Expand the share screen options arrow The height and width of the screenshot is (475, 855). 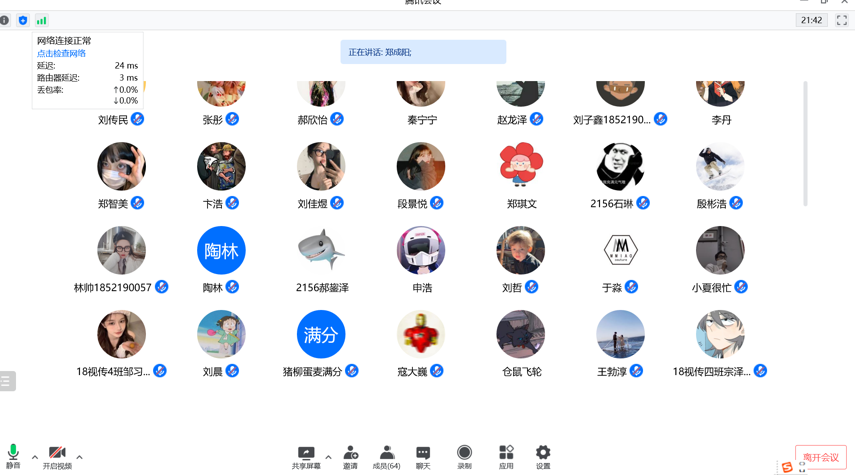328,458
